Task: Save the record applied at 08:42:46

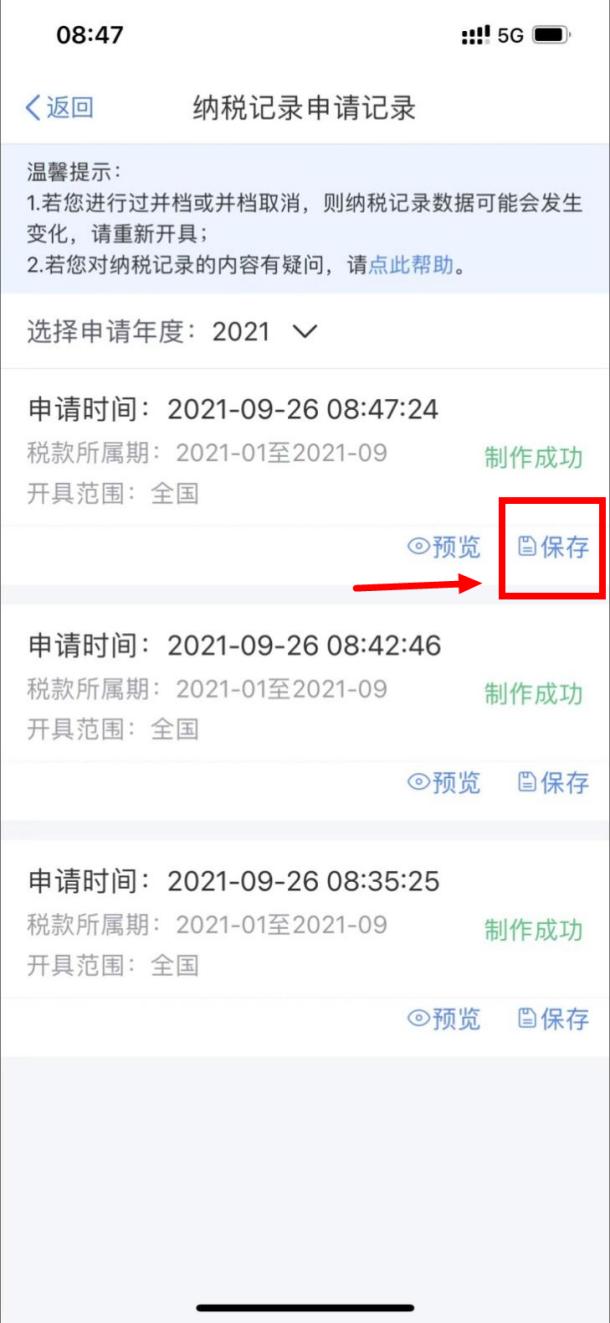Action: 553,783
